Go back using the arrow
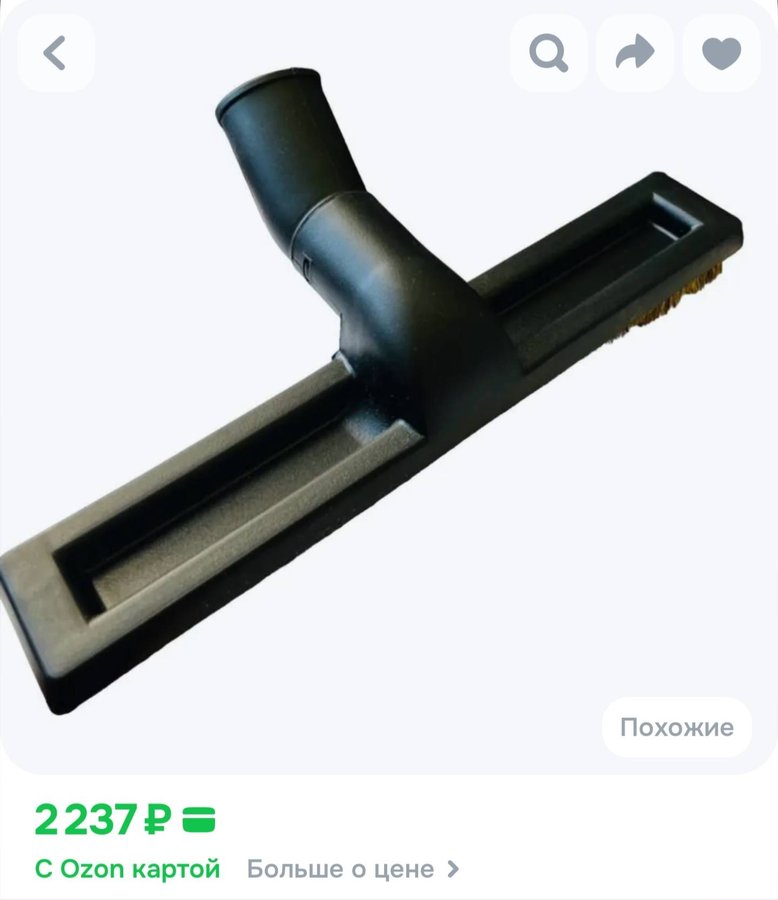This screenshot has height=900, width=778. [x=56, y=53]
